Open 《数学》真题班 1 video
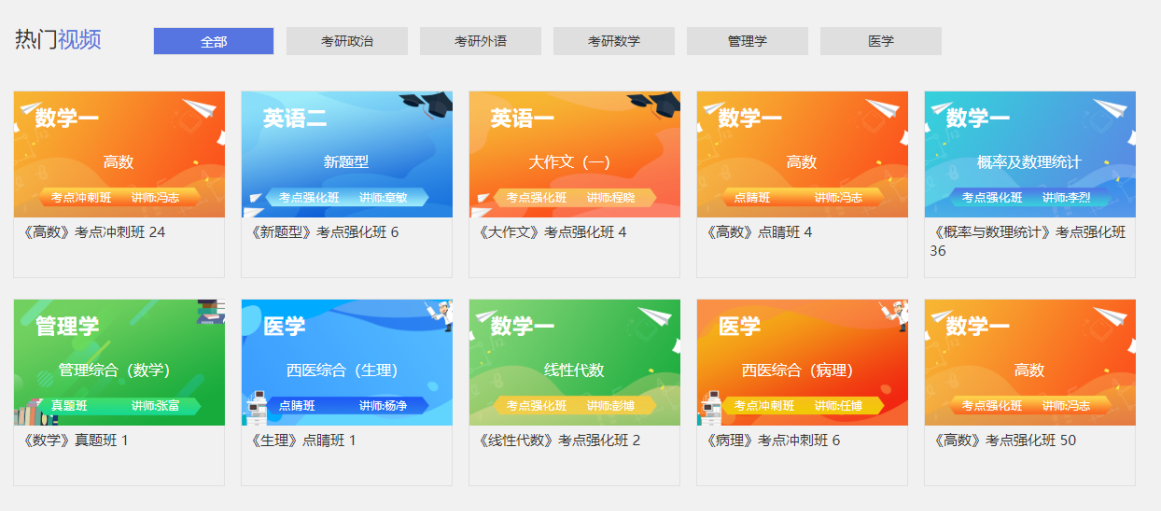Viewport: 1161px width, 511px height. click(119, 362)
